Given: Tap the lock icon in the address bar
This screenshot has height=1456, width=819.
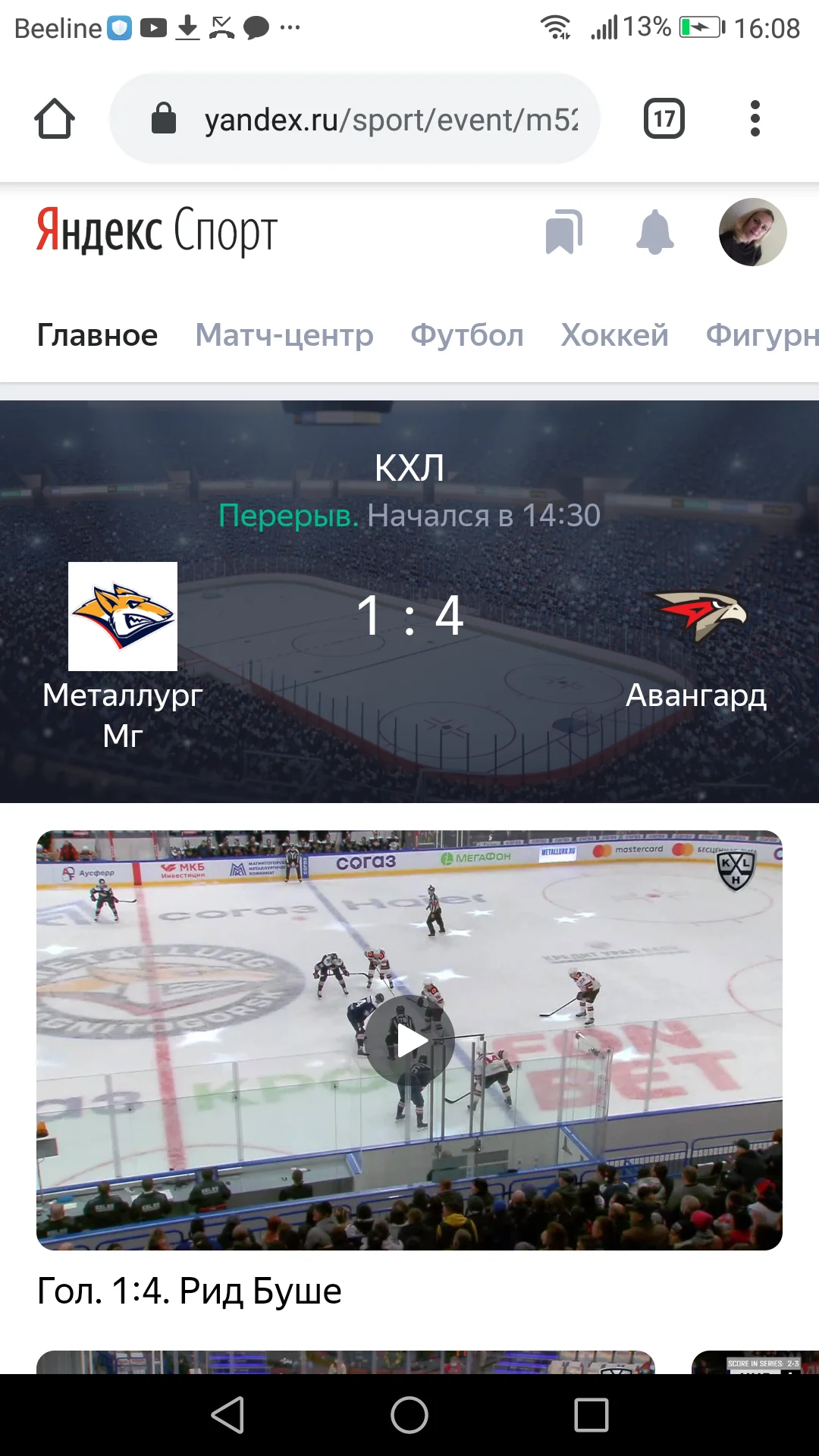Looking at the screenshot, I should [x=163, y=118].
